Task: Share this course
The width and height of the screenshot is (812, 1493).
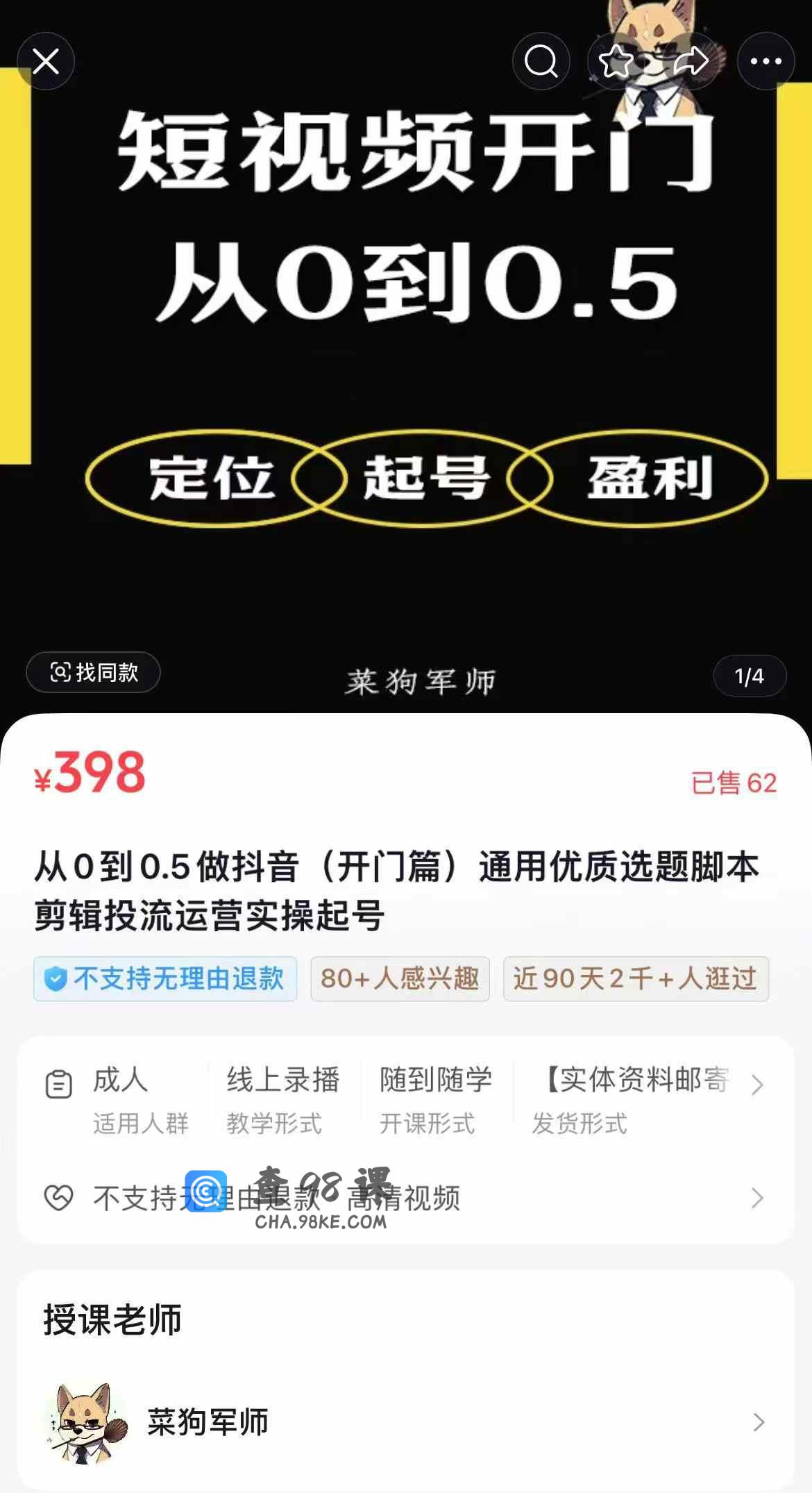Action: [x=690, y=62]
